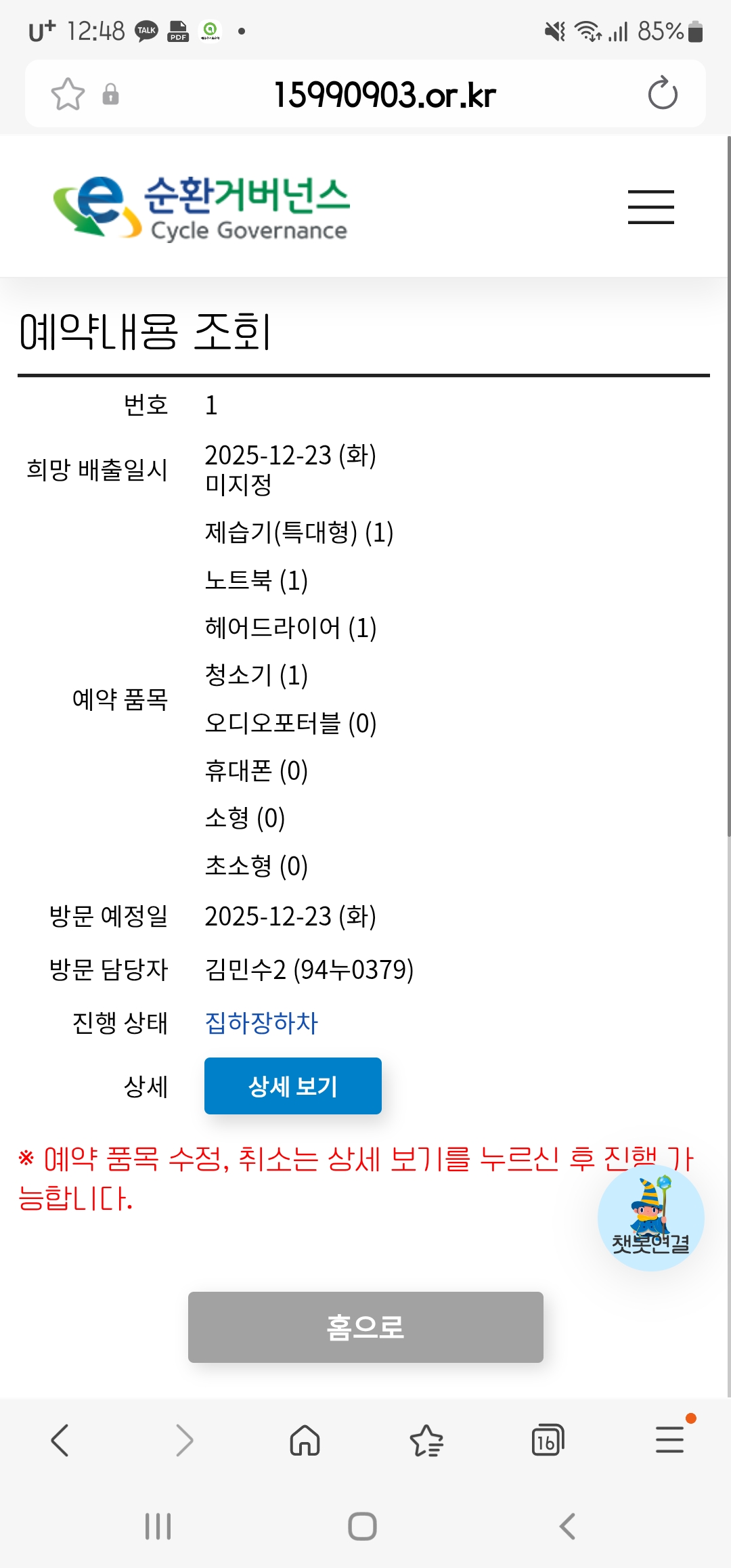
Task: Open the hamburger menu
Action: [x=650, y=206]
